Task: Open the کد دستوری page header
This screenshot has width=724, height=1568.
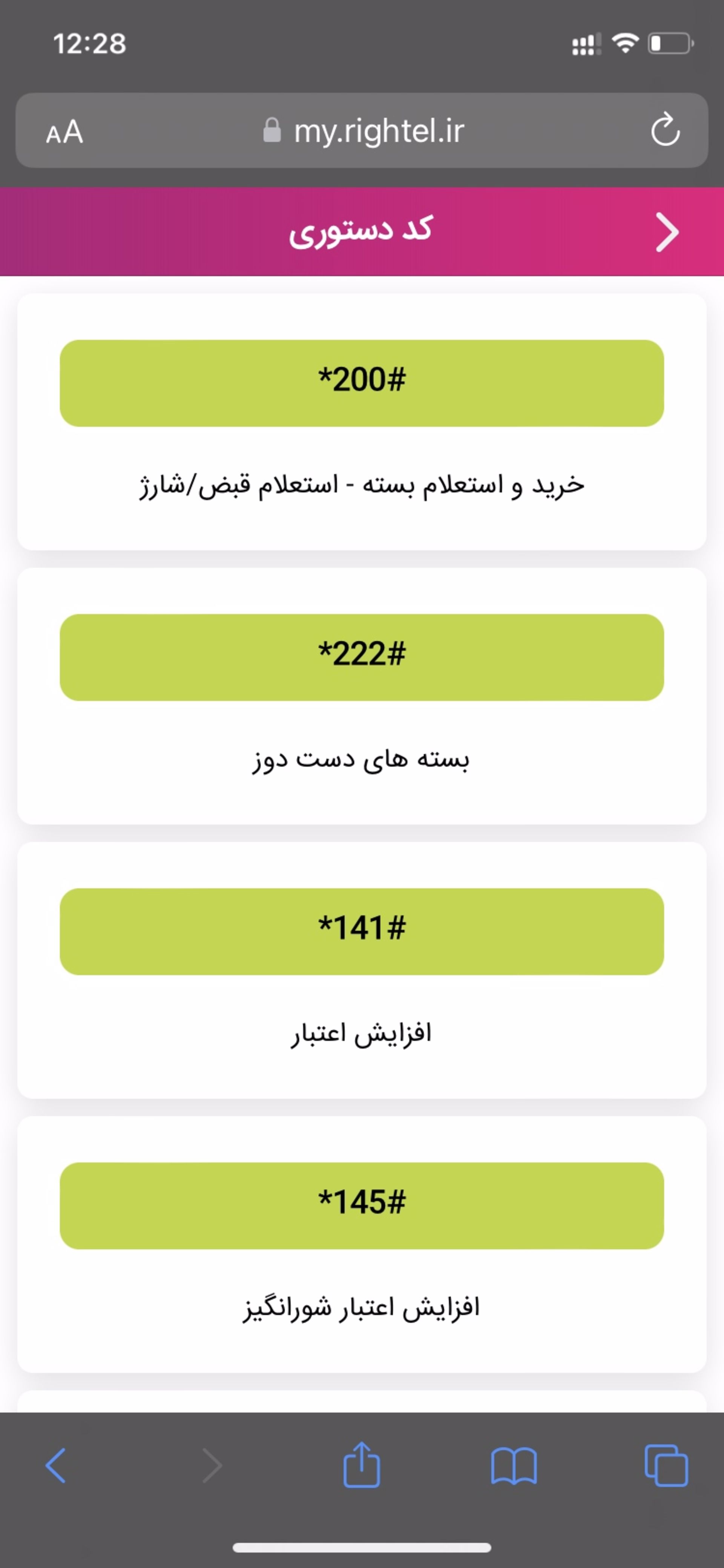Action: pyautogui.click(x=361, y=232)
